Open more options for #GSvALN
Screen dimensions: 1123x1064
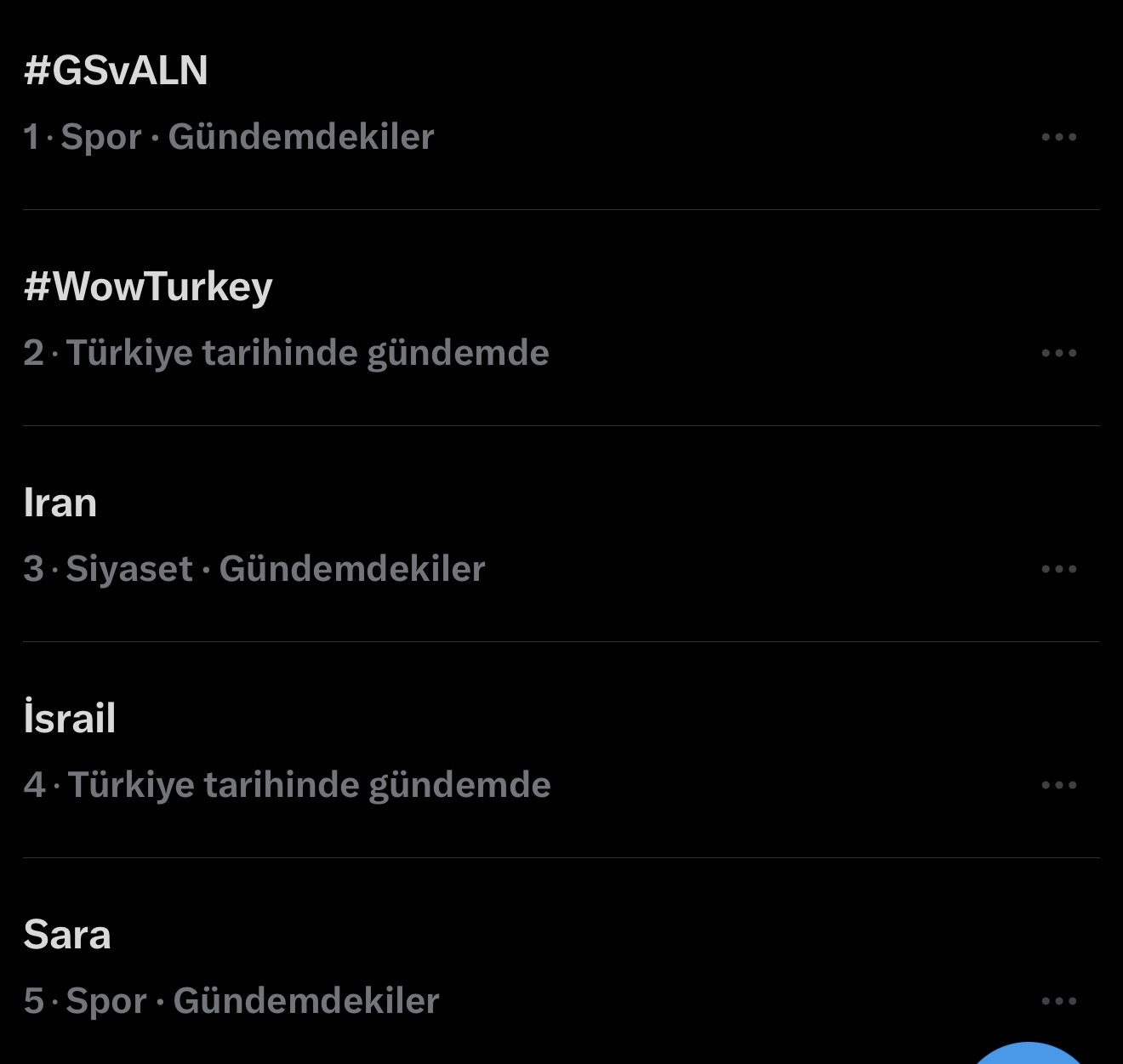coord(1058,137)
